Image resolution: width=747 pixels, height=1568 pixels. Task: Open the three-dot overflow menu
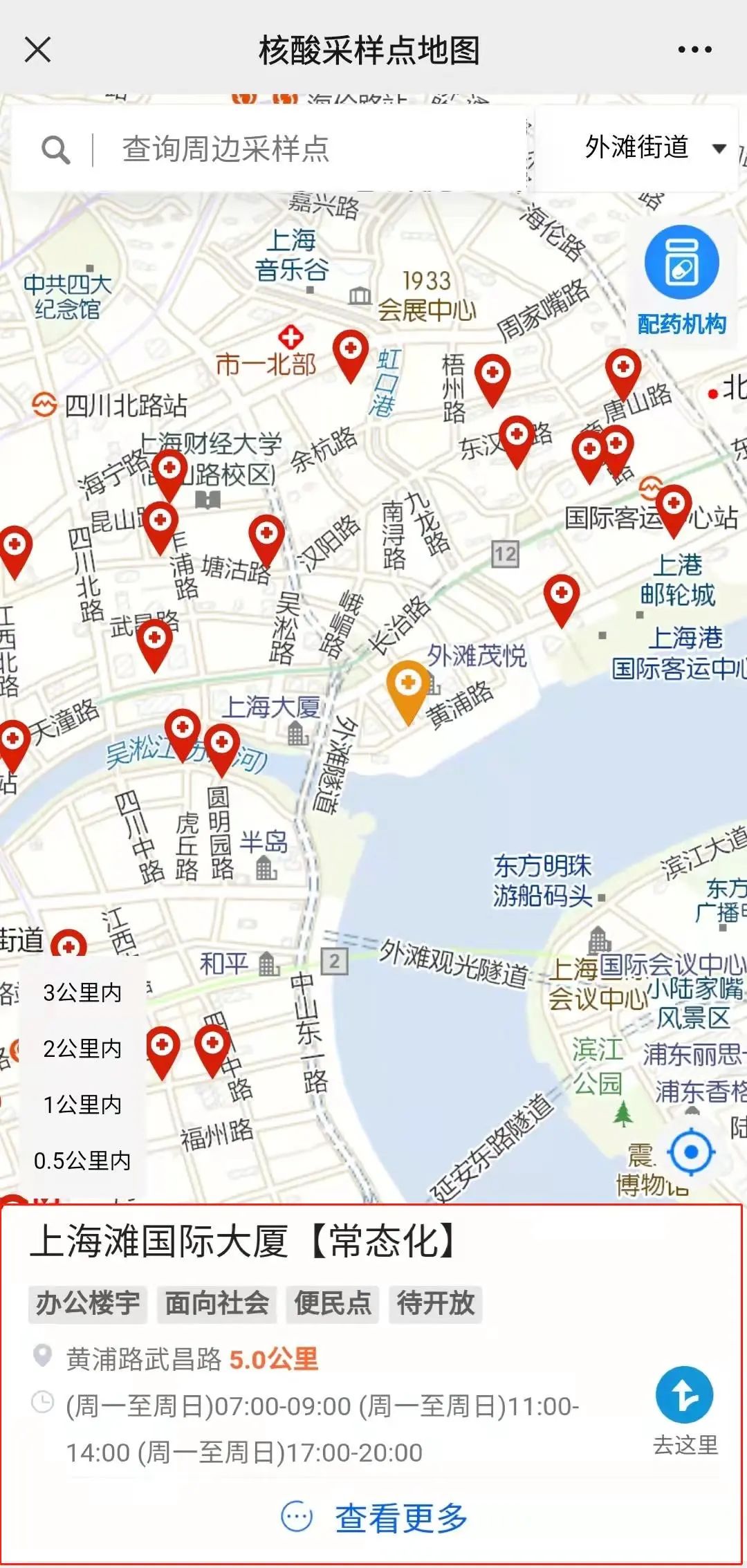tap(694, 50)
